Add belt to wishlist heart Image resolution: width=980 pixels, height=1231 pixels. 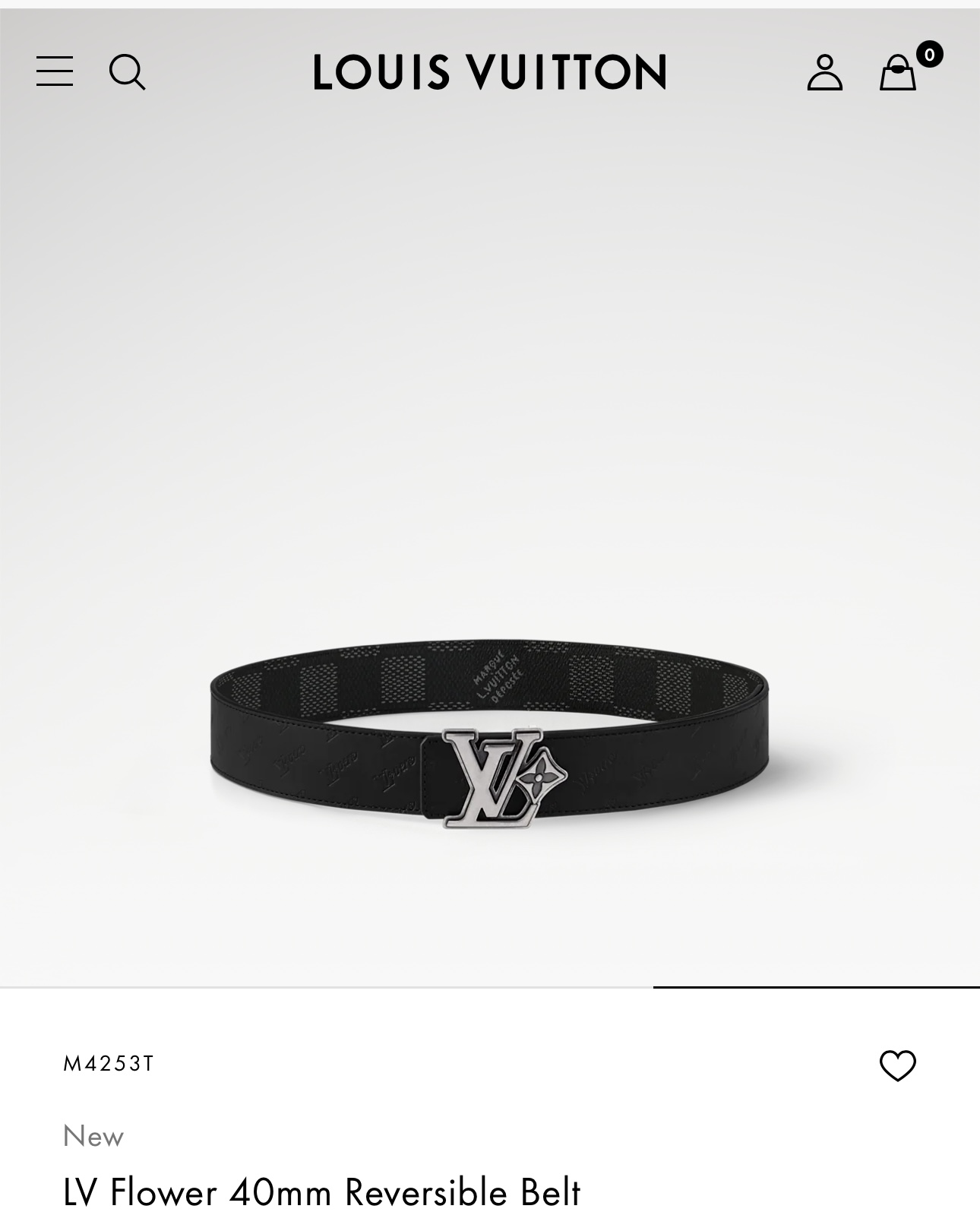(897, 1065)
